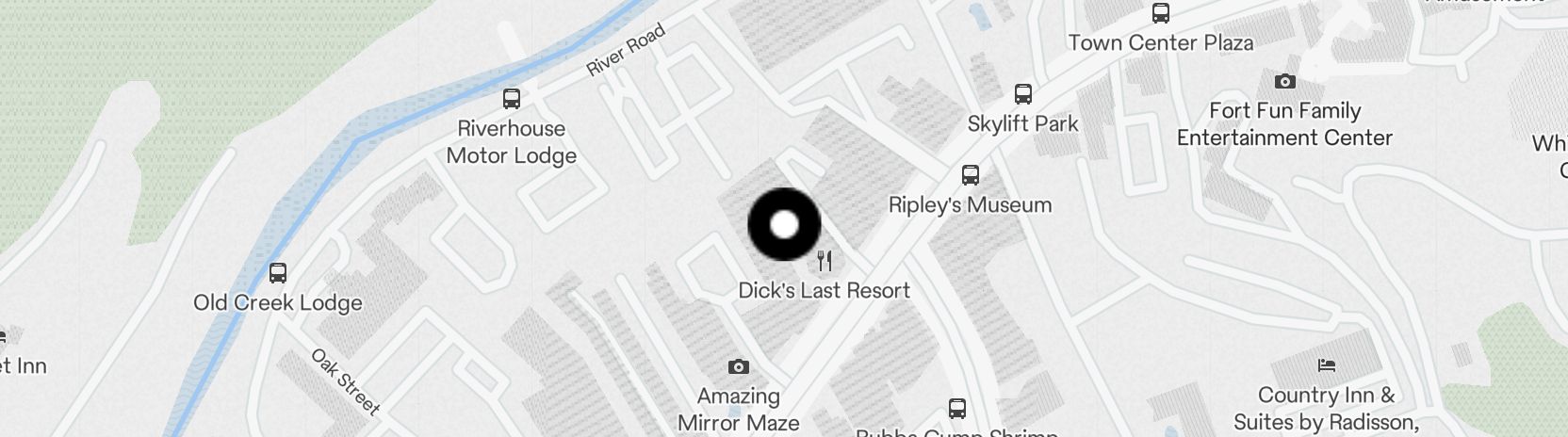
Task: Open Amazing Mirror Maze attraction marker
Action: [x=738, y=366]
